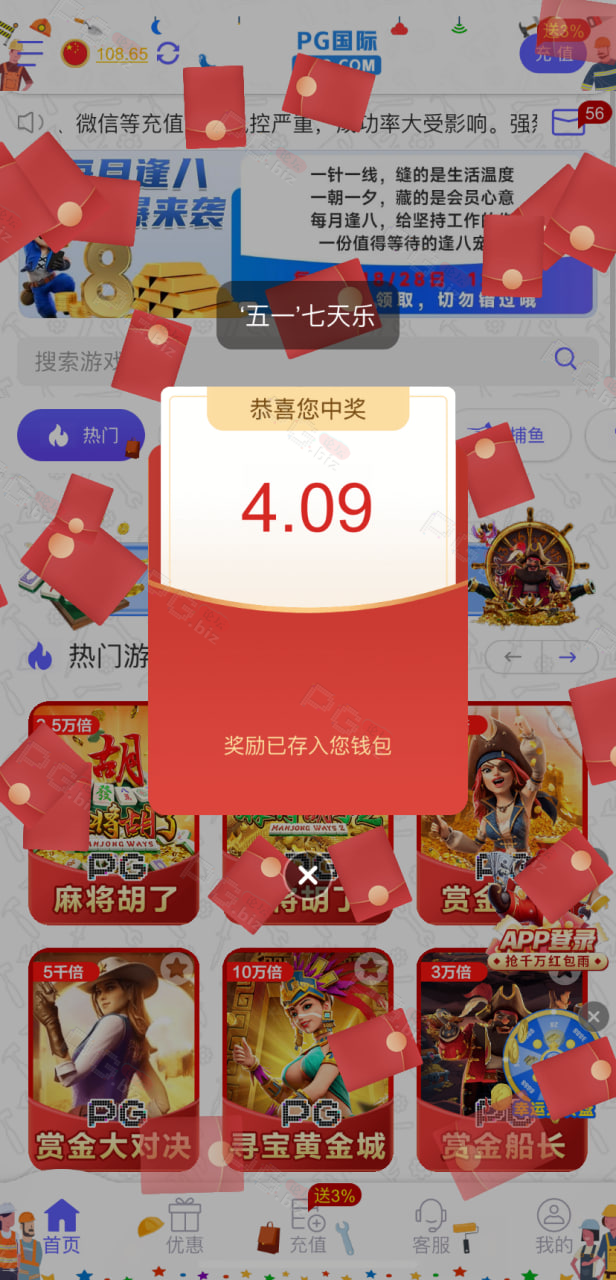Favorite the 赏金大对决 game star
Image resolution: width=616 pixels, height=1280 pixels.
tap(177, 967)
